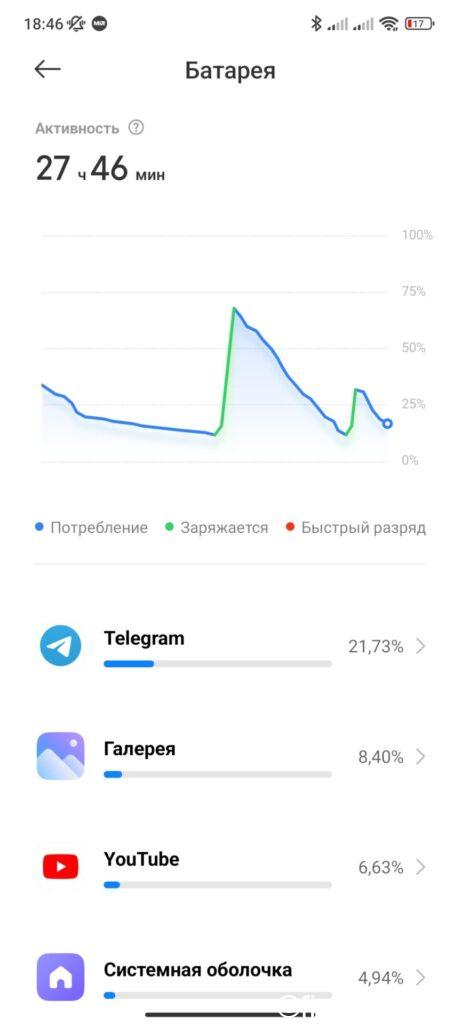View YouTube battery usage details
Viewport: 461px width, 1024px height.
(x=230, y=867)
